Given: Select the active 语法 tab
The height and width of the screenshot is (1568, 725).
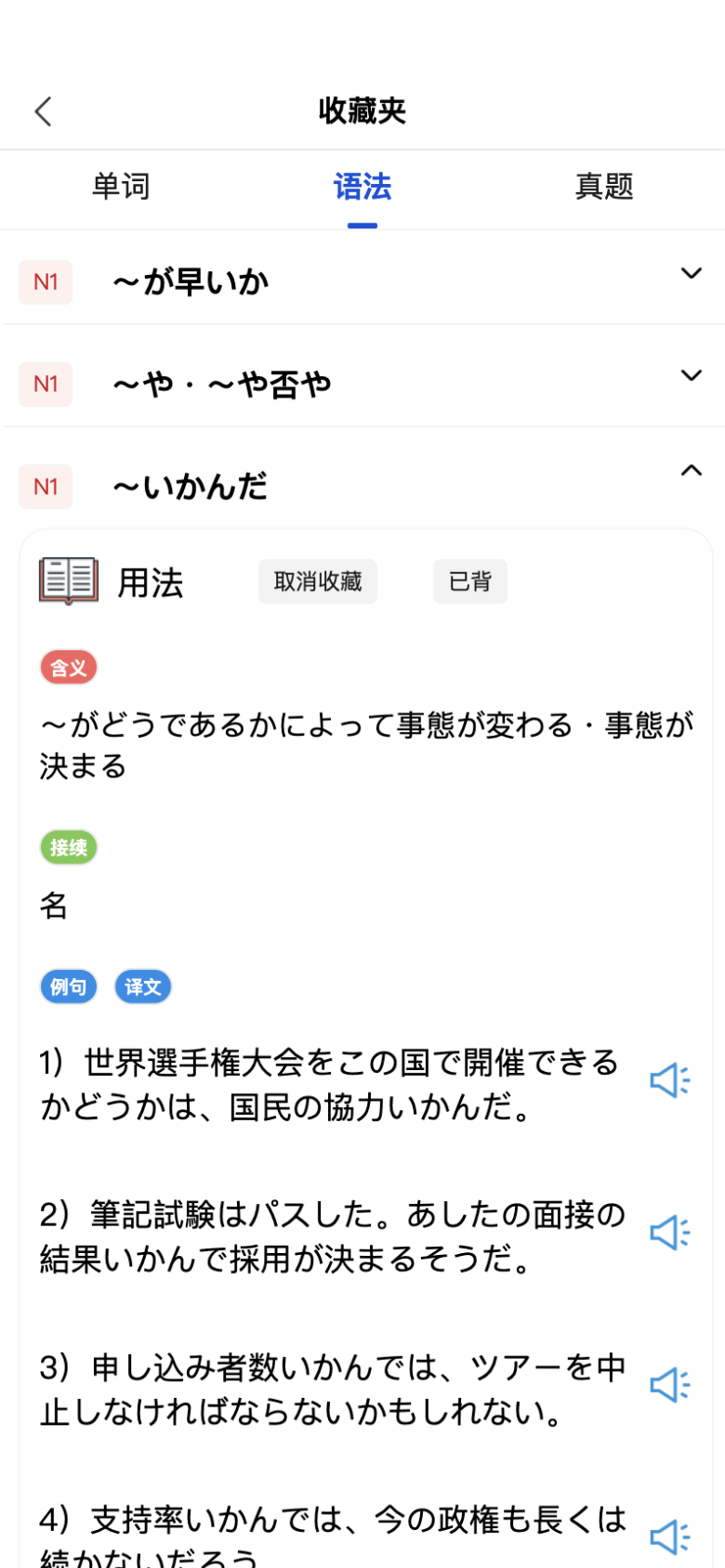Looking at the screenshot, I should (x=362, y=188).
